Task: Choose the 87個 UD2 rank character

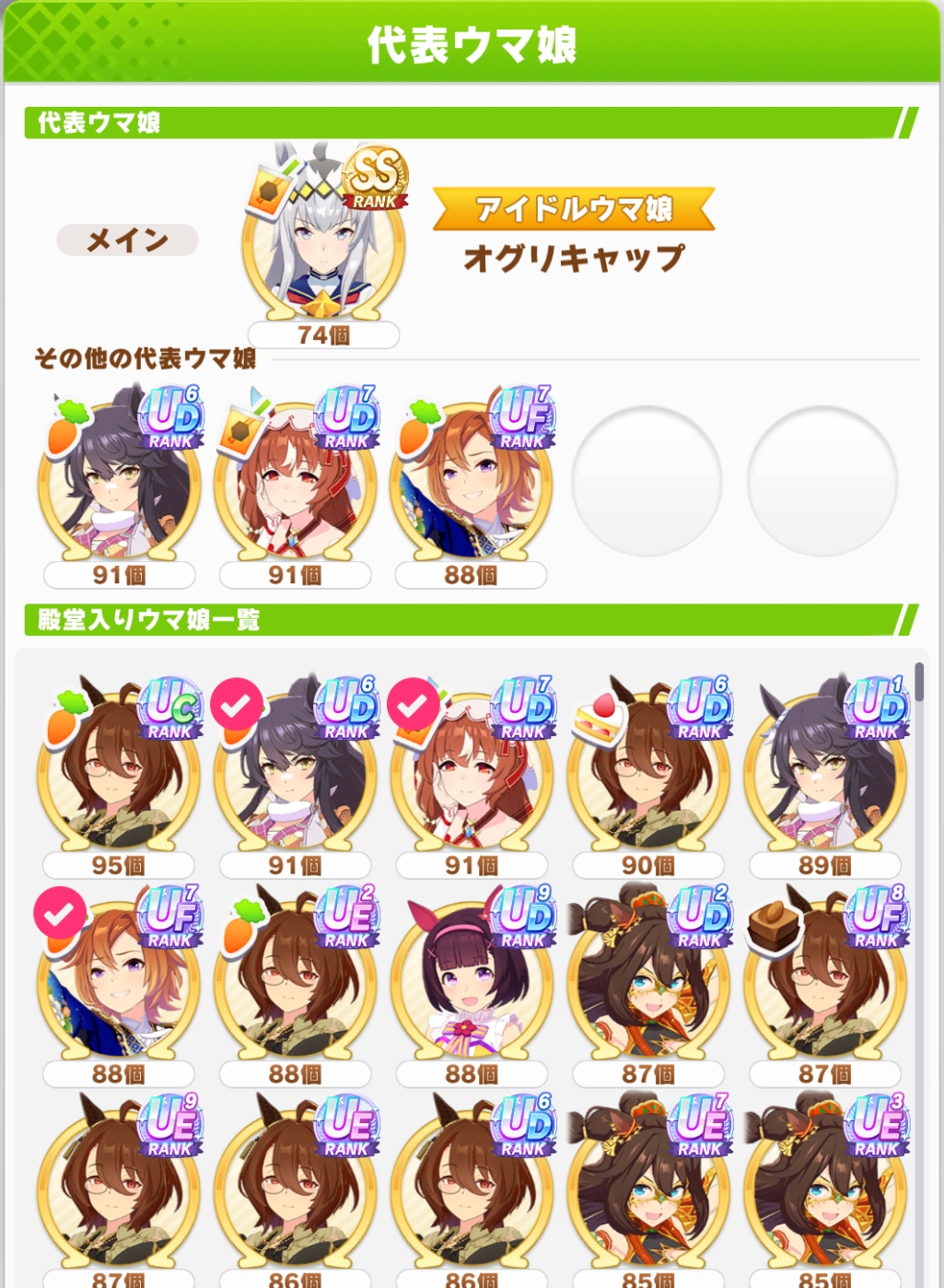Action: [647, 982]
